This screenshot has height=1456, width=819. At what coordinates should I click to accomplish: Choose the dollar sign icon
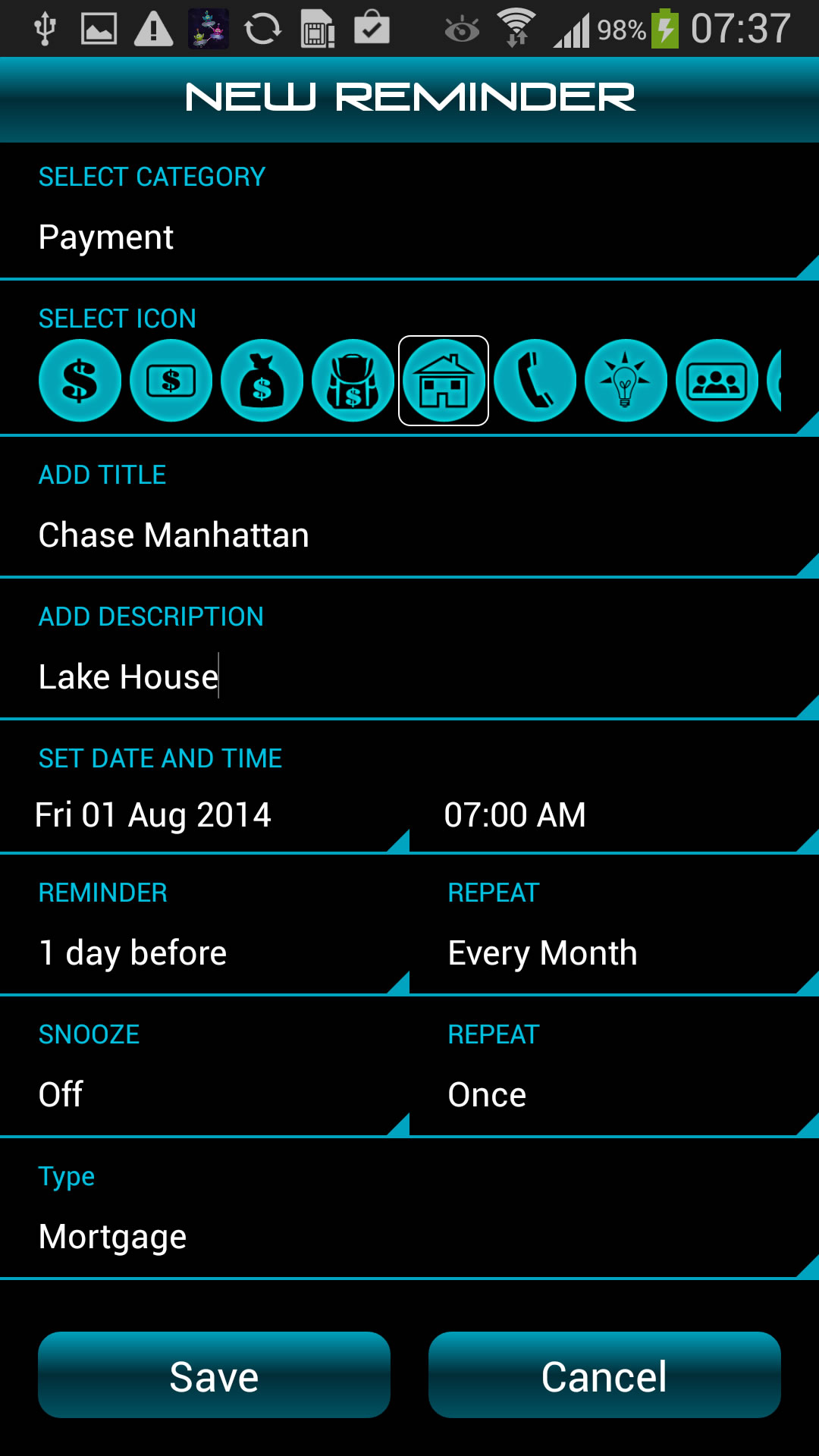point(80,381)
